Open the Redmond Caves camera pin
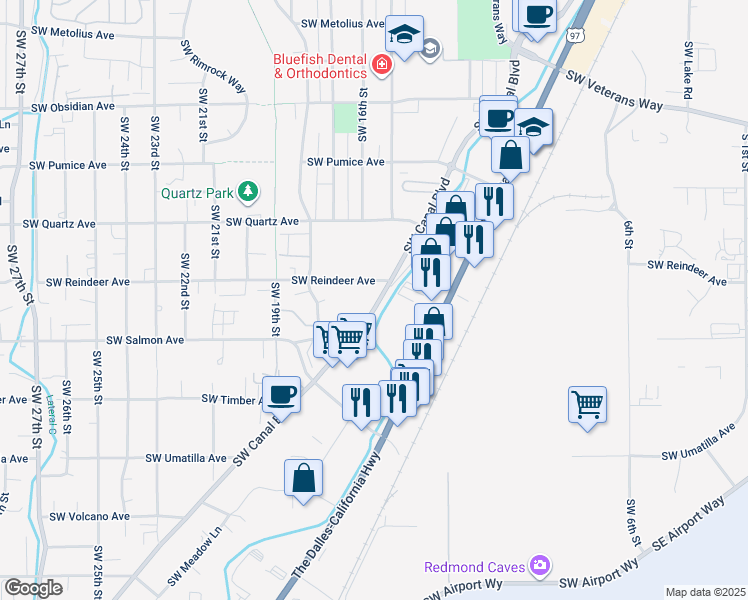Screen dimensions: 748x600 [x=540, y=566]
